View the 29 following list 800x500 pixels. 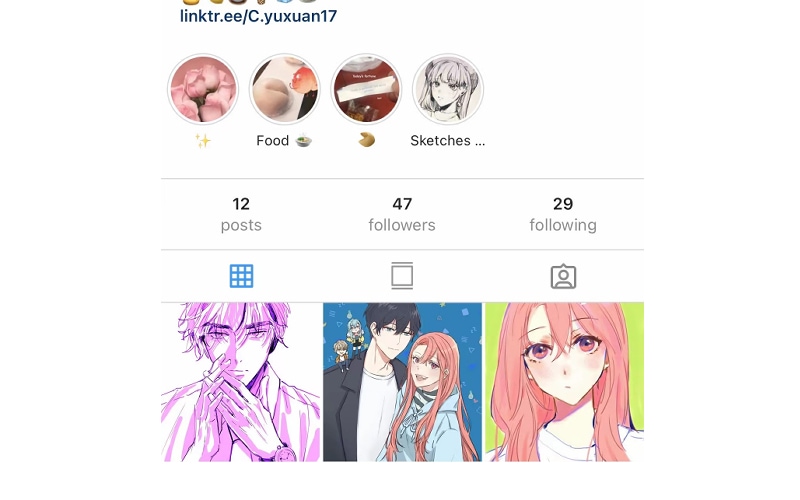coord(563,214)
